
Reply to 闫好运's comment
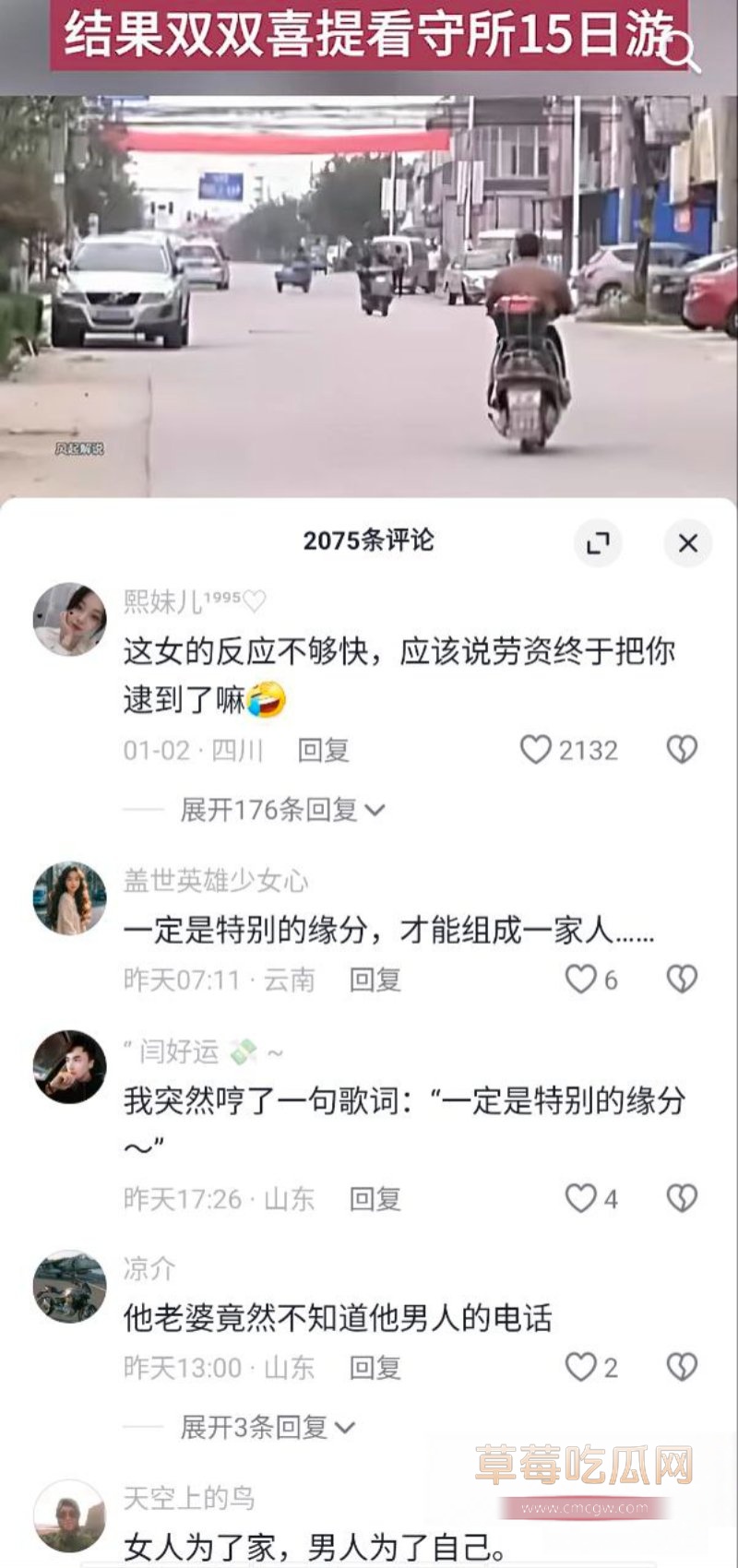(375, 1199)
